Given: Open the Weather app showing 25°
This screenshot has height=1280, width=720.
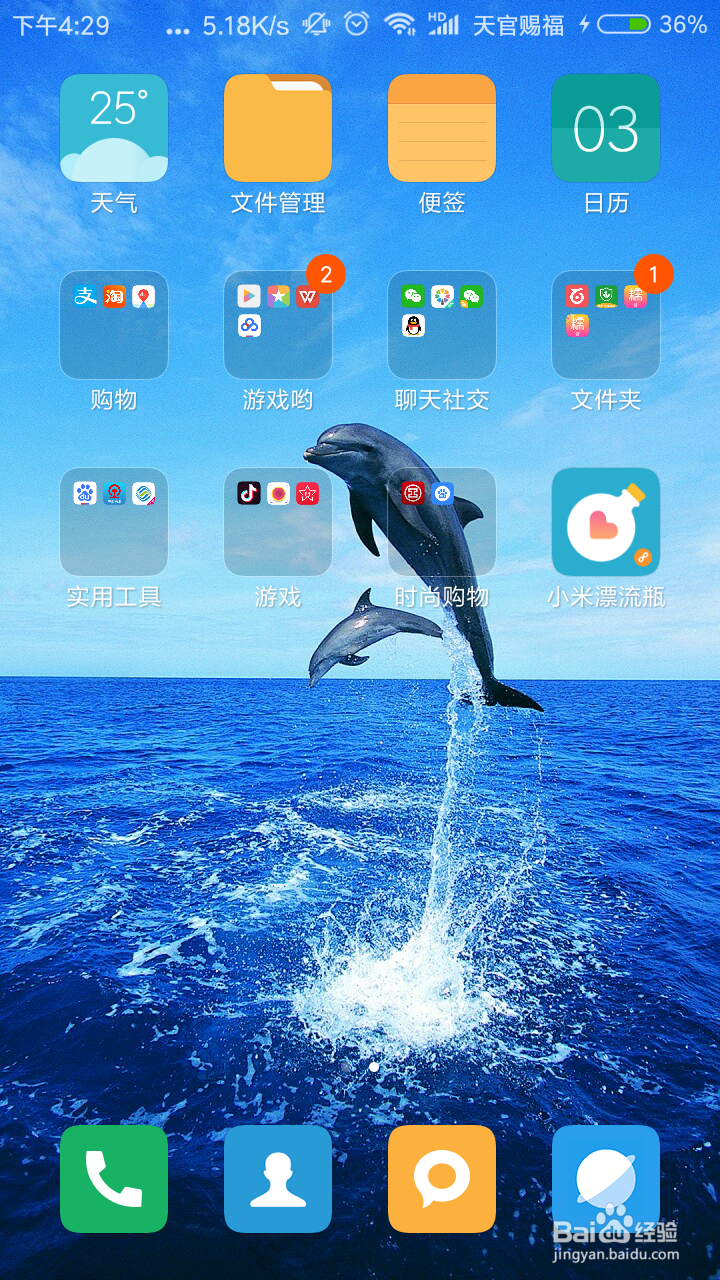Looking at the screenshot, I should (x=114, y=128).
